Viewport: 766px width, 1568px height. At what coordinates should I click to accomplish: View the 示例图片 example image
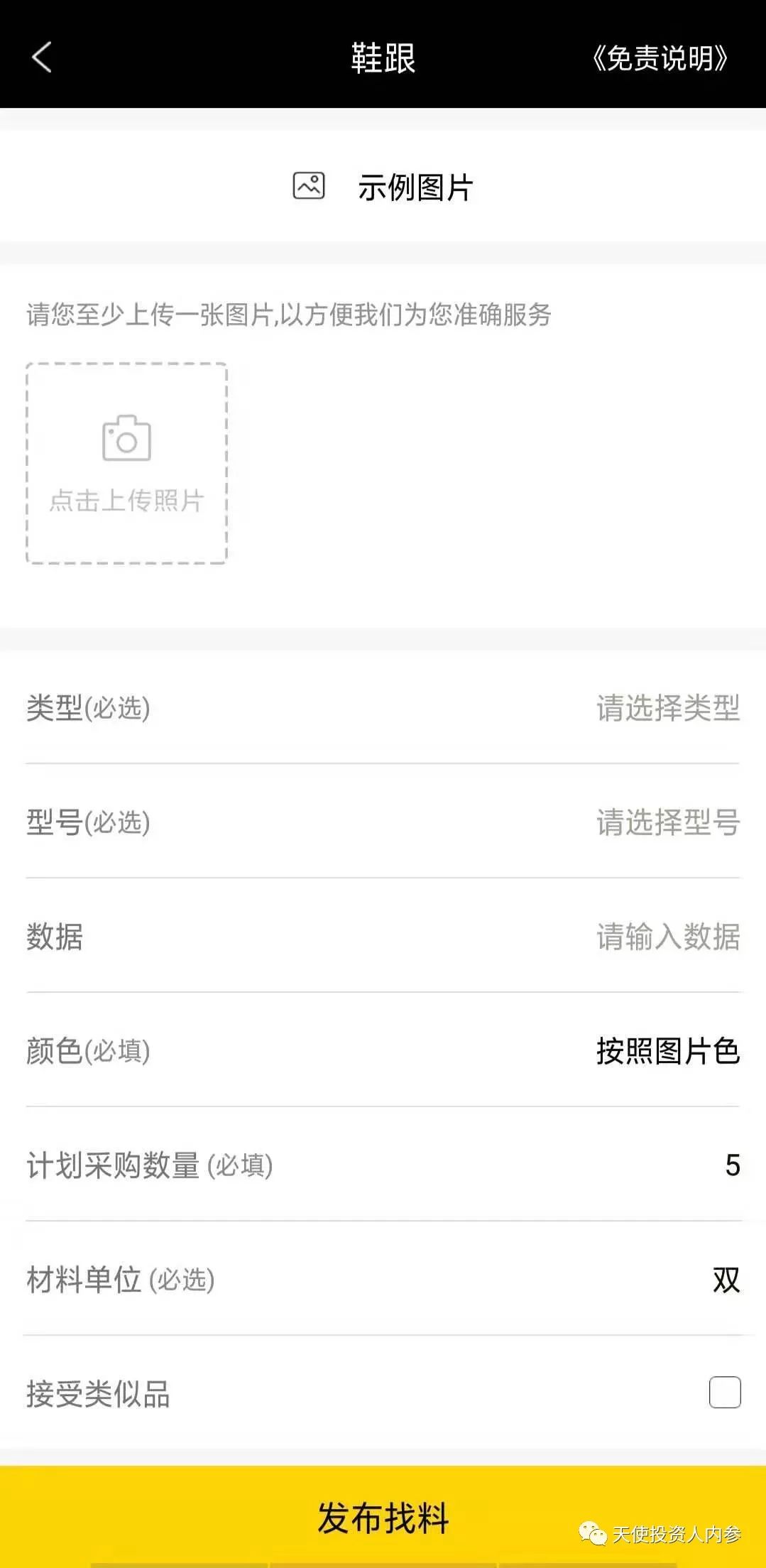click(383, 187)
